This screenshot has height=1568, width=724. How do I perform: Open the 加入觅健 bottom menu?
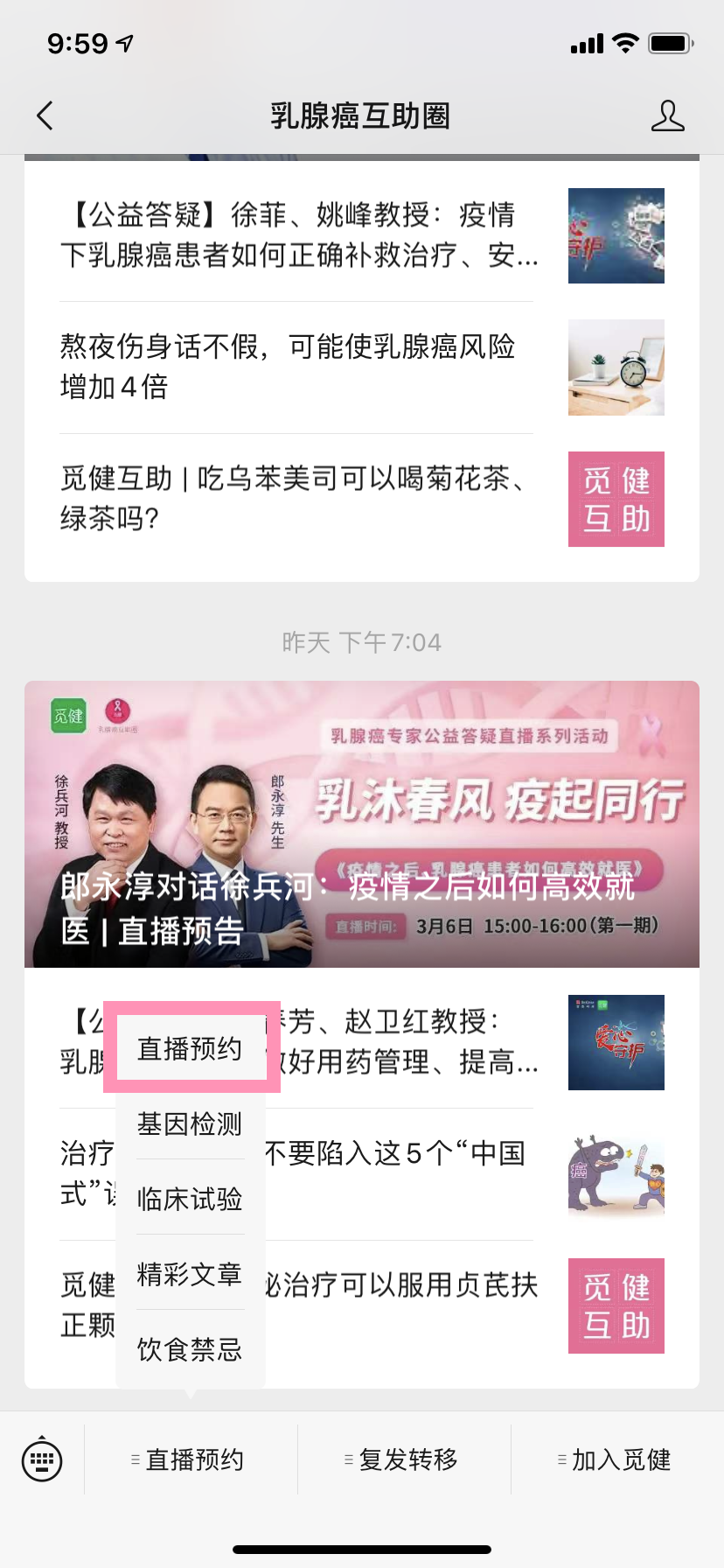pos(617,1459)
